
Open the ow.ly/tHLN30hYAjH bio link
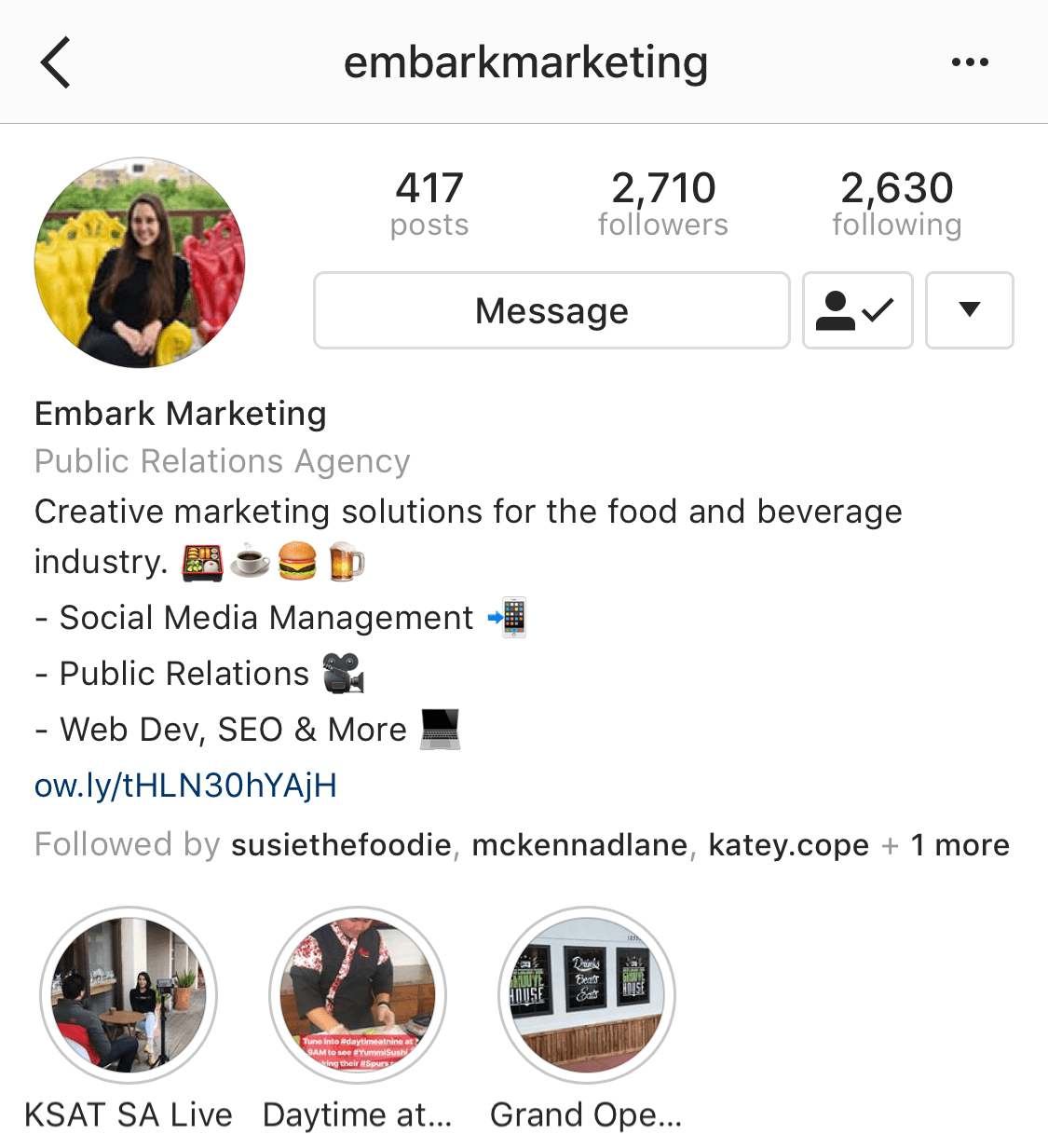186,786
